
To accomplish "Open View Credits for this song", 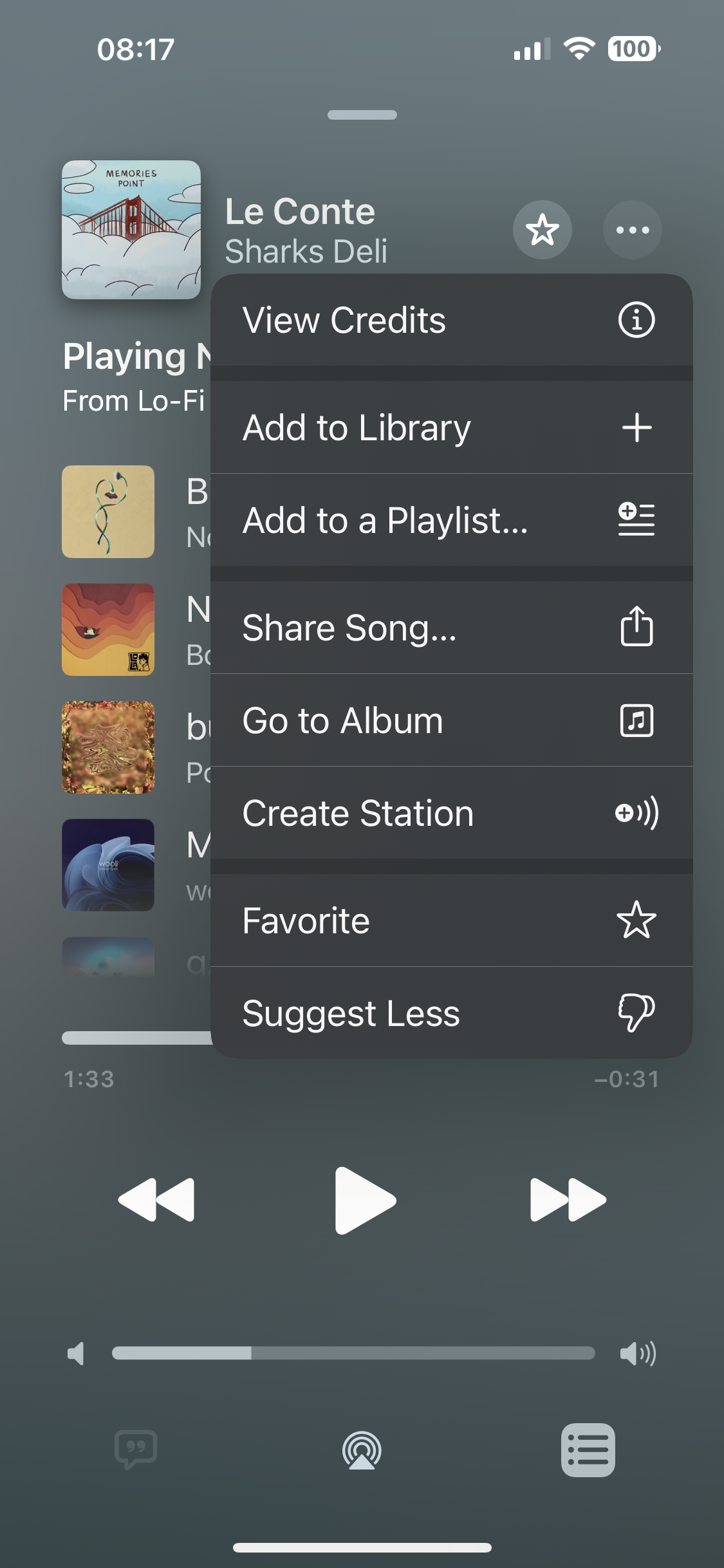I will 450,321.
